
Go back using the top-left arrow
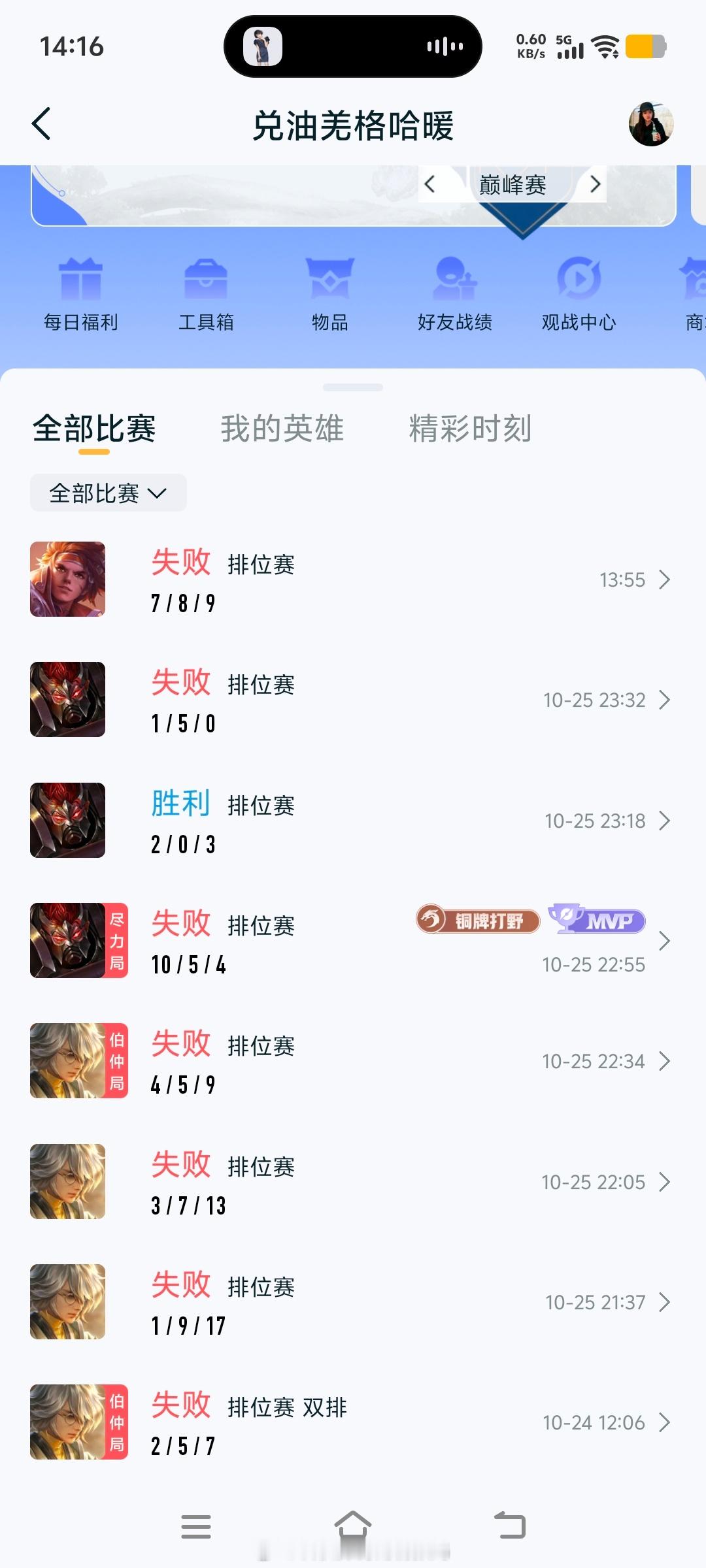coord(41,123)
